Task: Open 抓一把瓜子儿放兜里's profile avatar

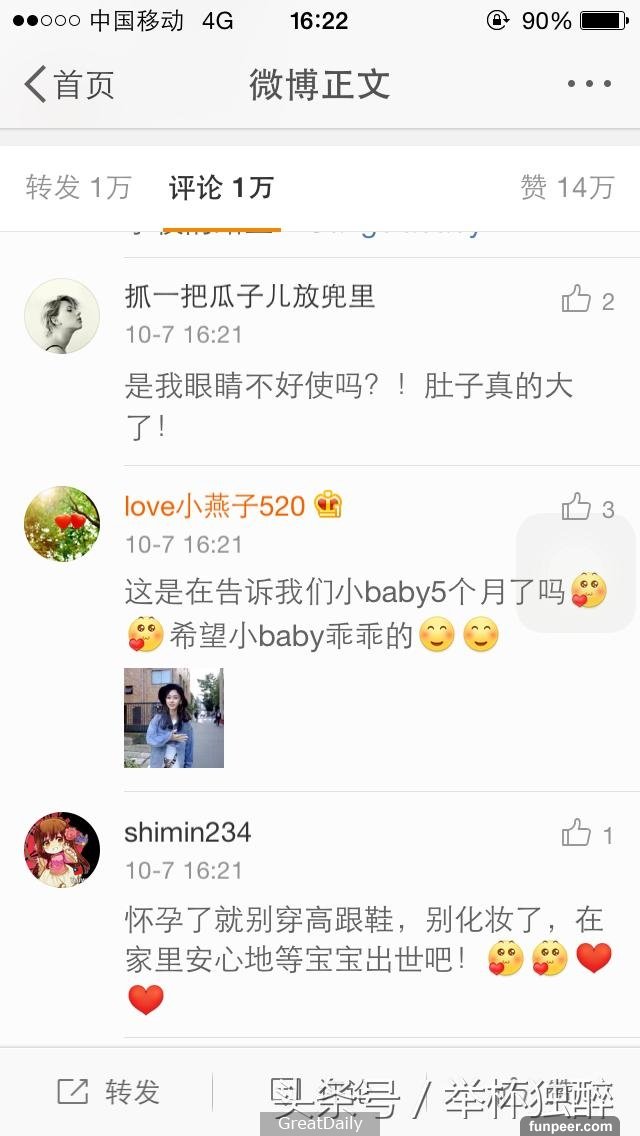Action: click(x=62, y=316)
